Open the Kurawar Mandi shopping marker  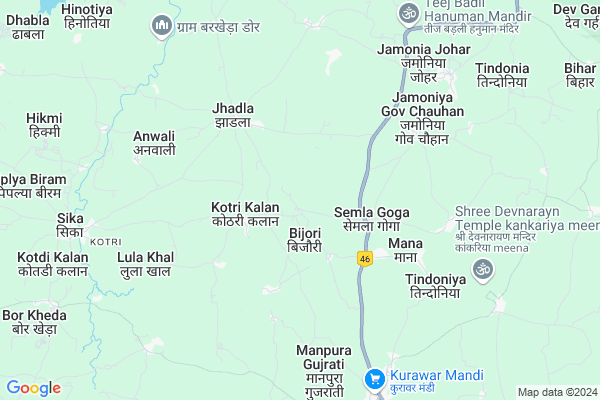pyautogui.click(x=375, y=379)
